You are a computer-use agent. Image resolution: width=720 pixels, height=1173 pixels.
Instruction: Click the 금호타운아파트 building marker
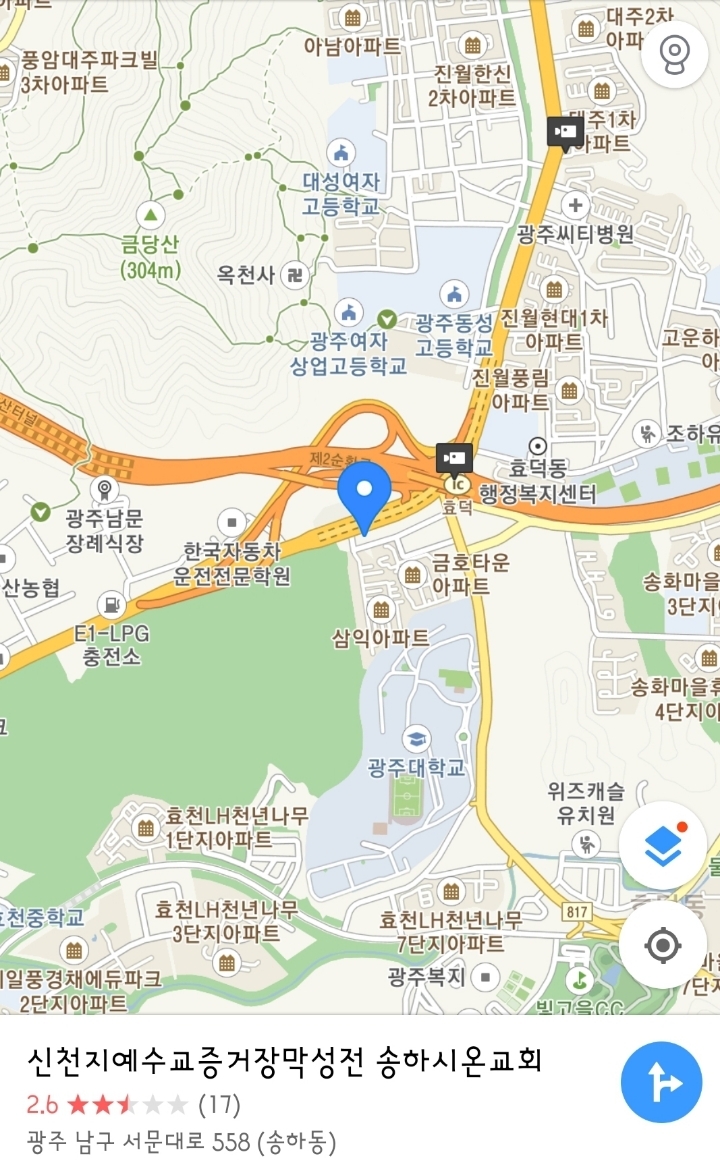(x=411, y=571)
